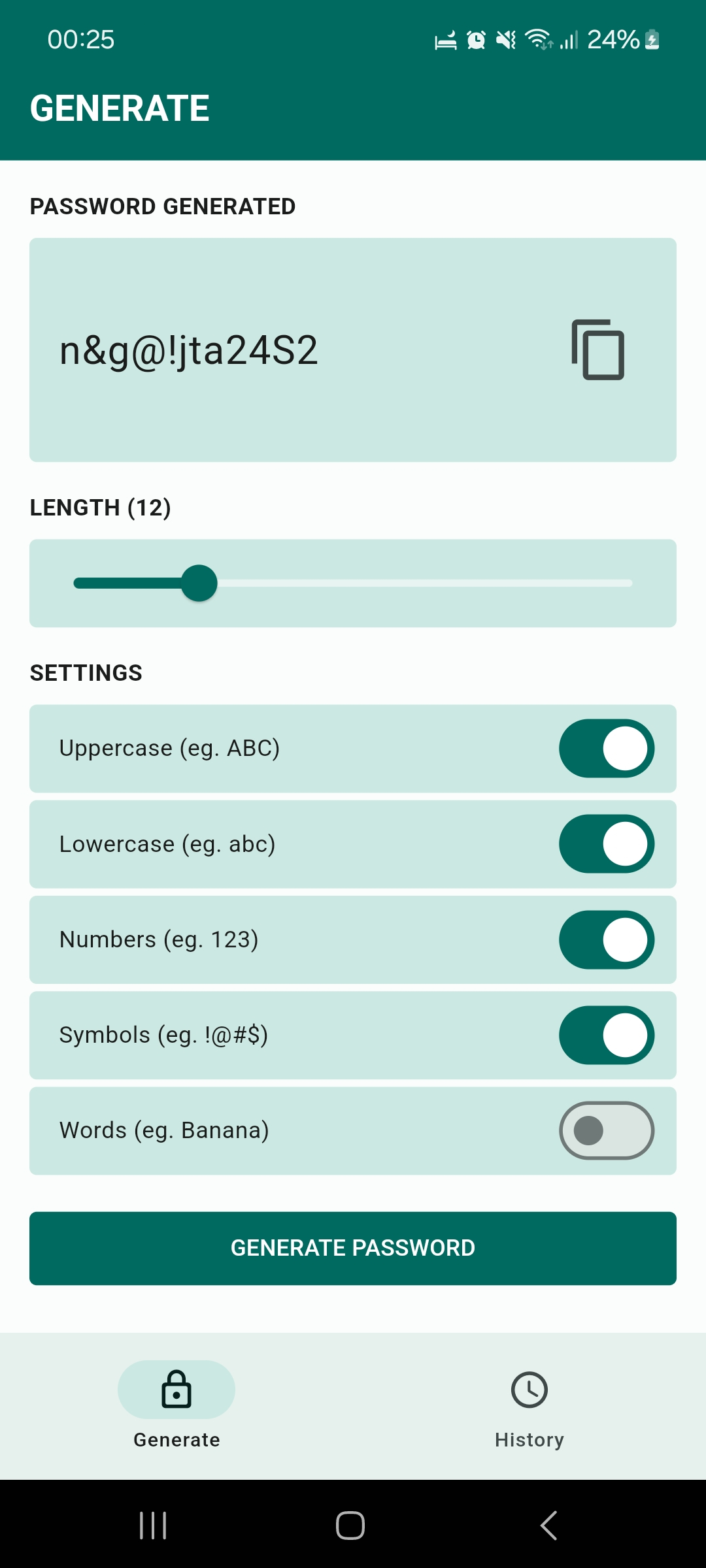Enable the Words option

click(x=607, y=1130)
